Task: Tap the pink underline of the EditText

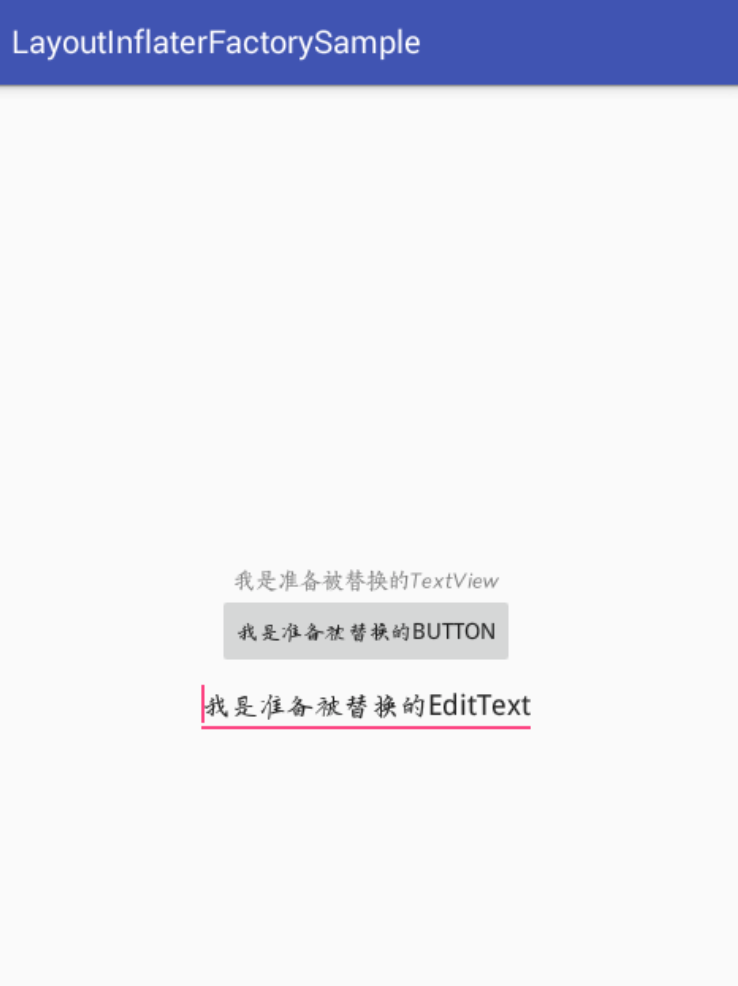Action: point(365,727)
